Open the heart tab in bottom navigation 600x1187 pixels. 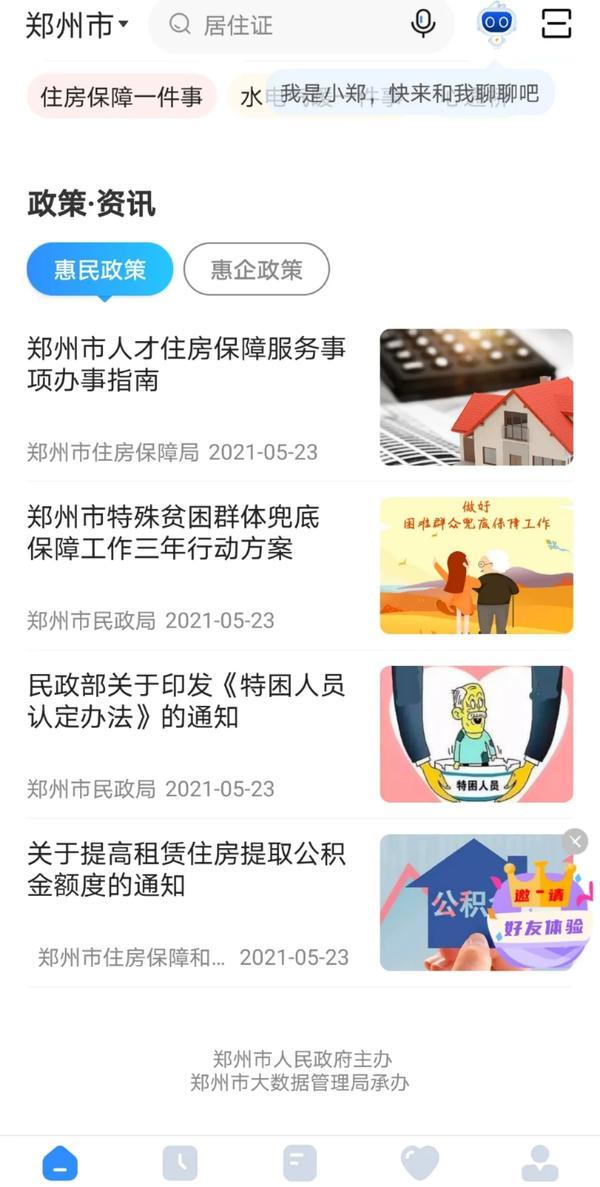(420, 1163)
